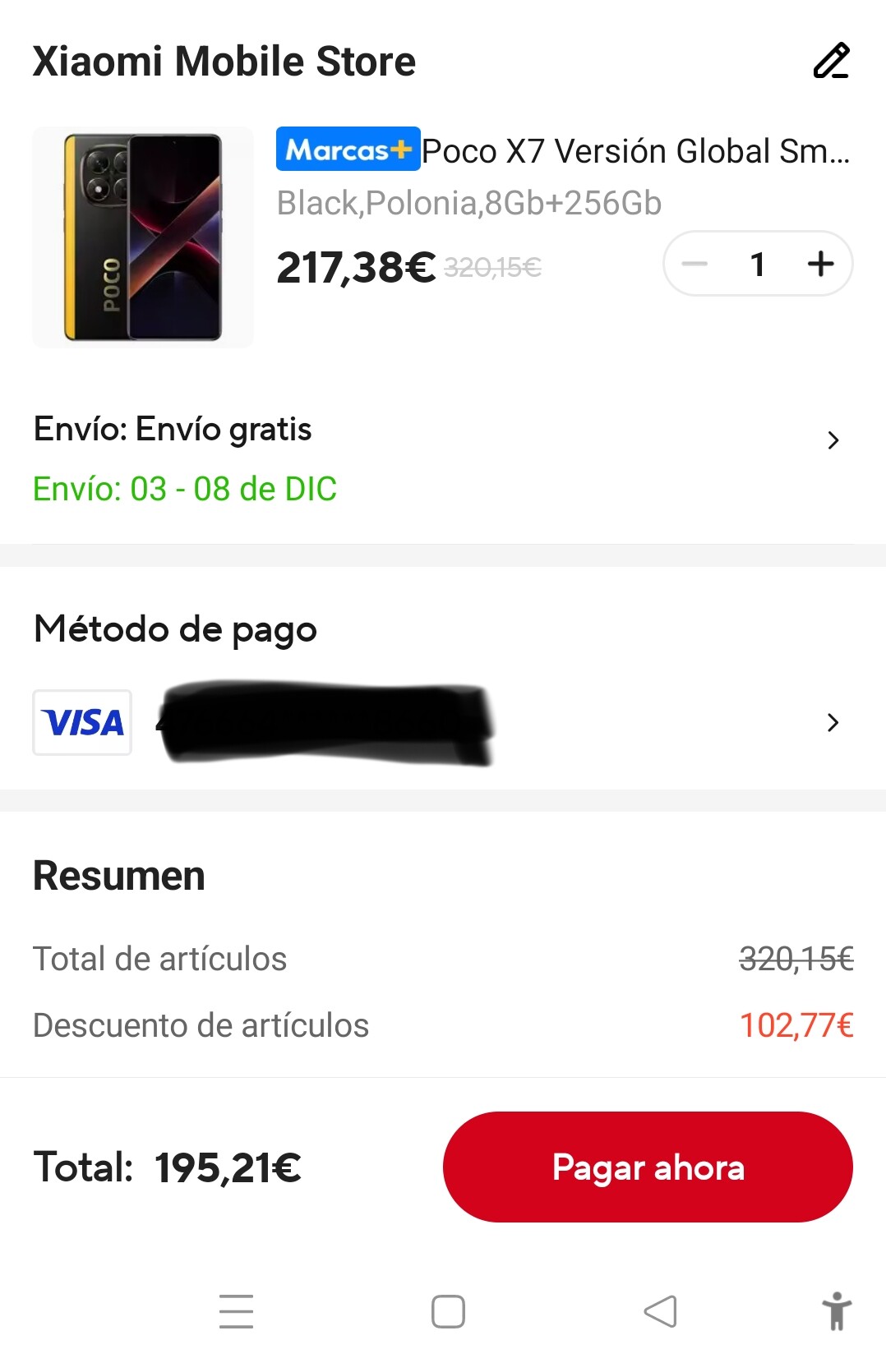Change the VISA payment method
Screen dimensions: 886x1372
pos(833,722)
